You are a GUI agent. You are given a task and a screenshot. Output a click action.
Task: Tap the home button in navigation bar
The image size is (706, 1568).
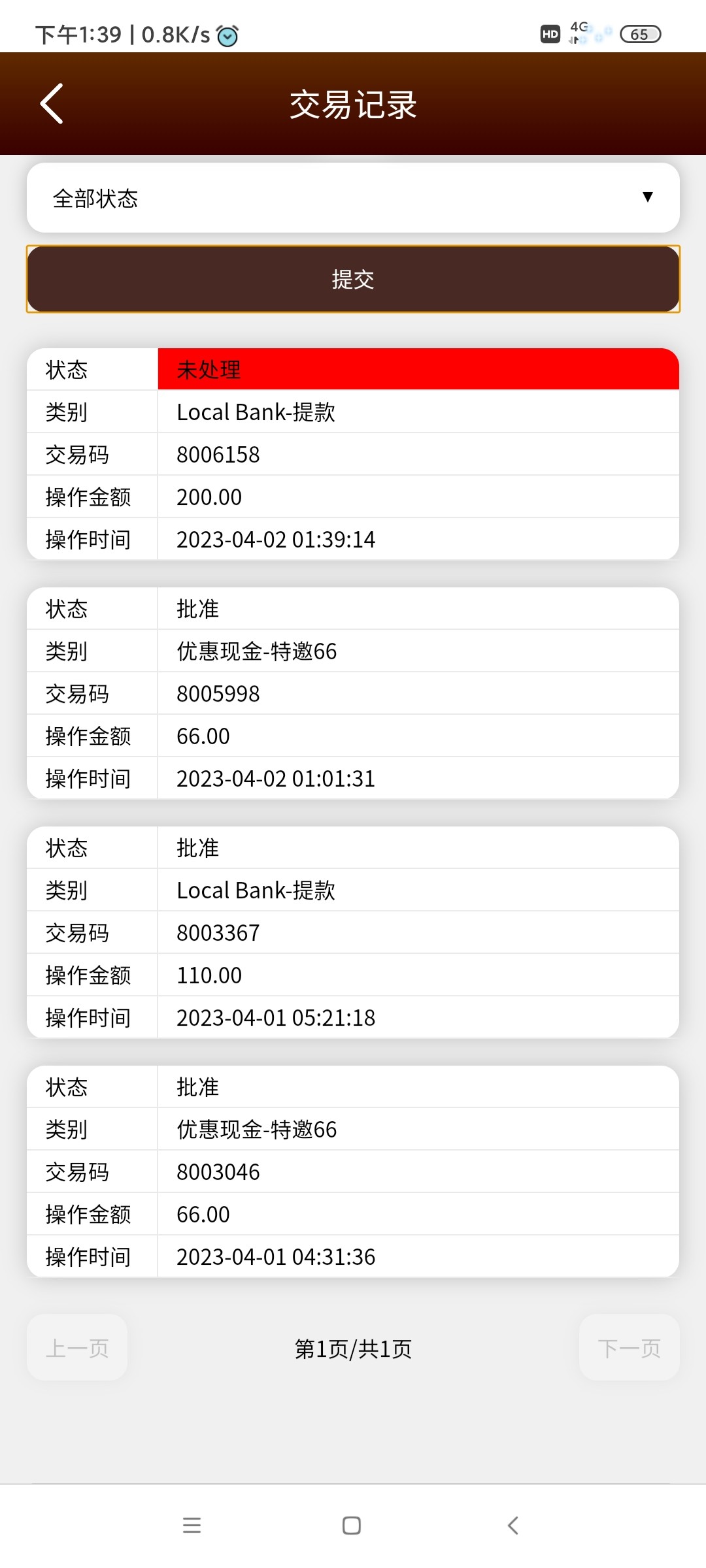click(351, 1525)
